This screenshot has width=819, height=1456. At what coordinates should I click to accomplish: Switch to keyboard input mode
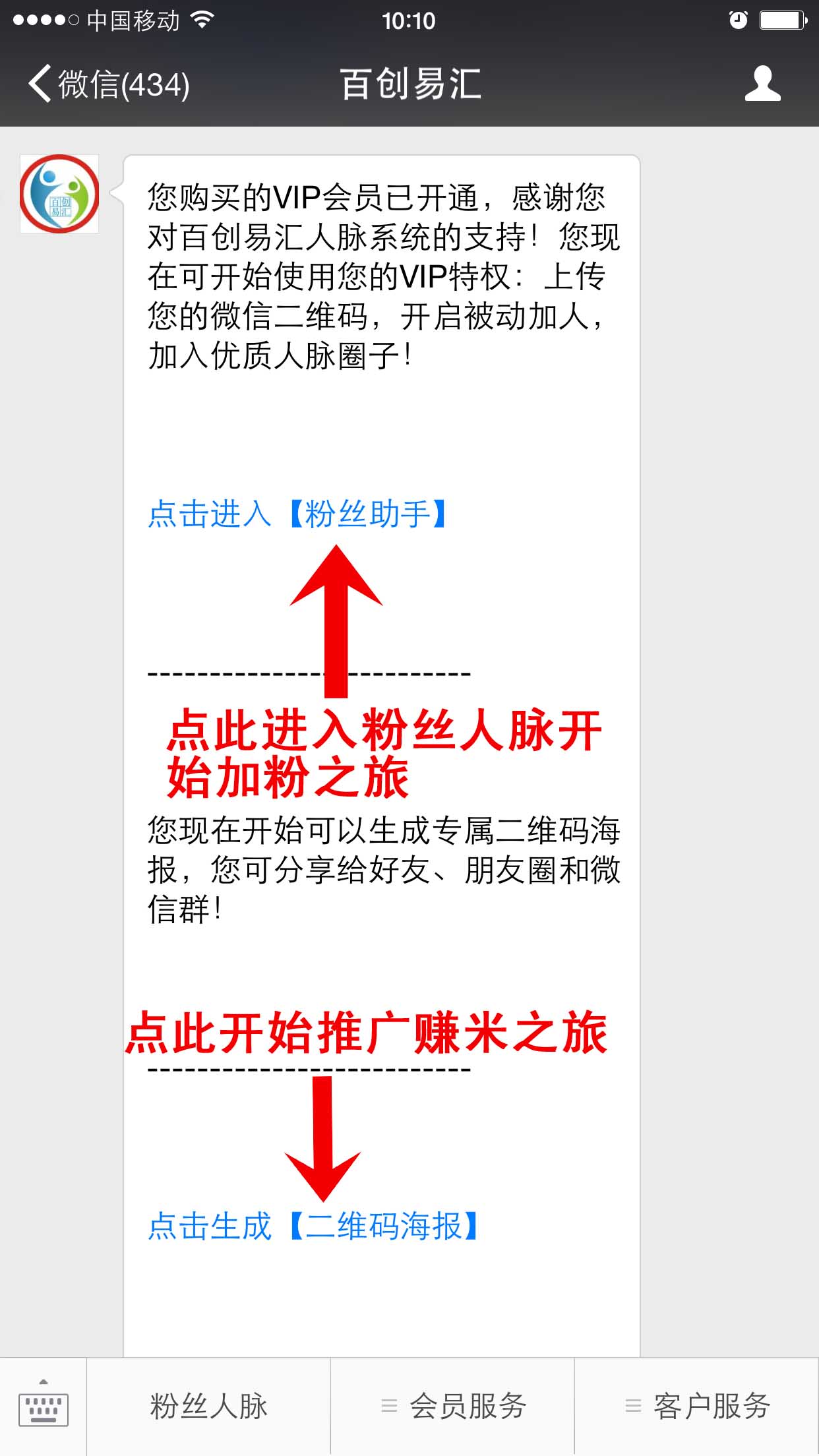44,1406
